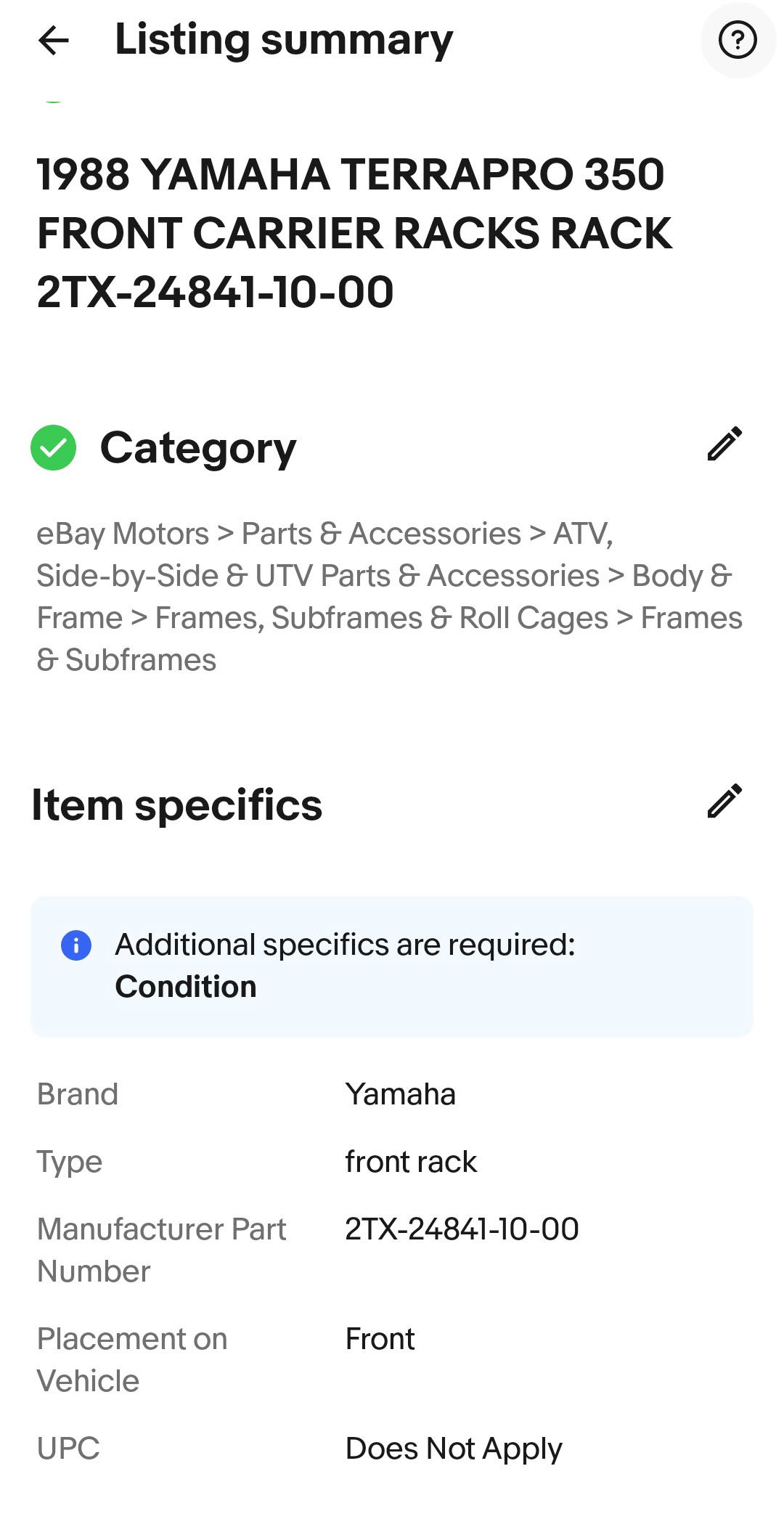This screenshot has height=1535, width=784.
Task: Open the help question mark icon
Action: pyautogui.click(x=738, y=40)
